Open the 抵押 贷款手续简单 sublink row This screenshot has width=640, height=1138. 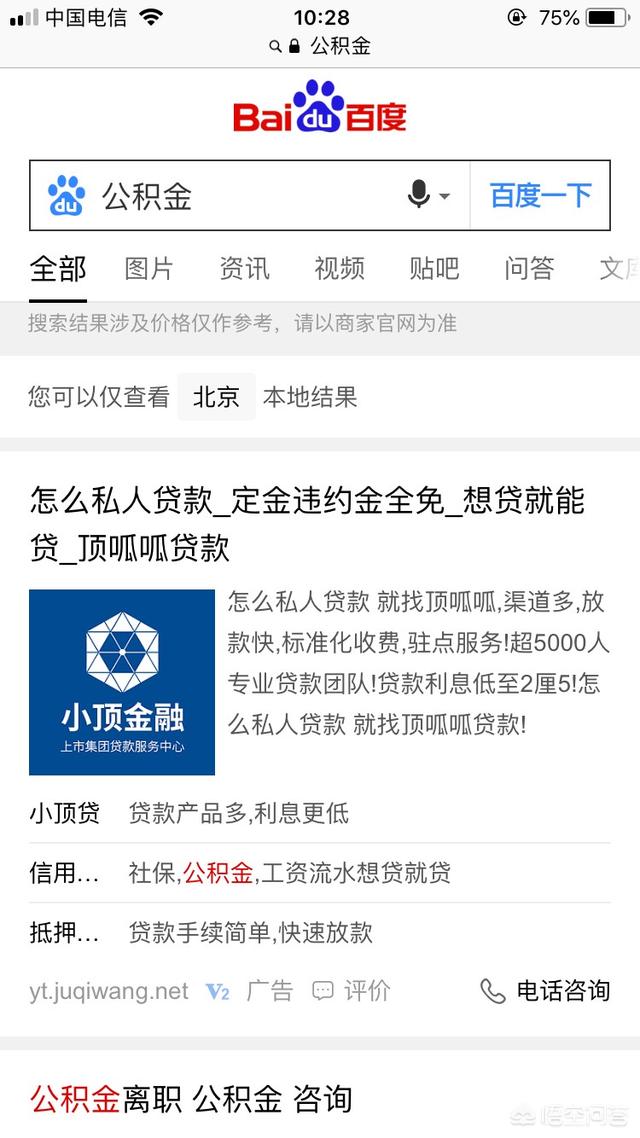point(319,933)
